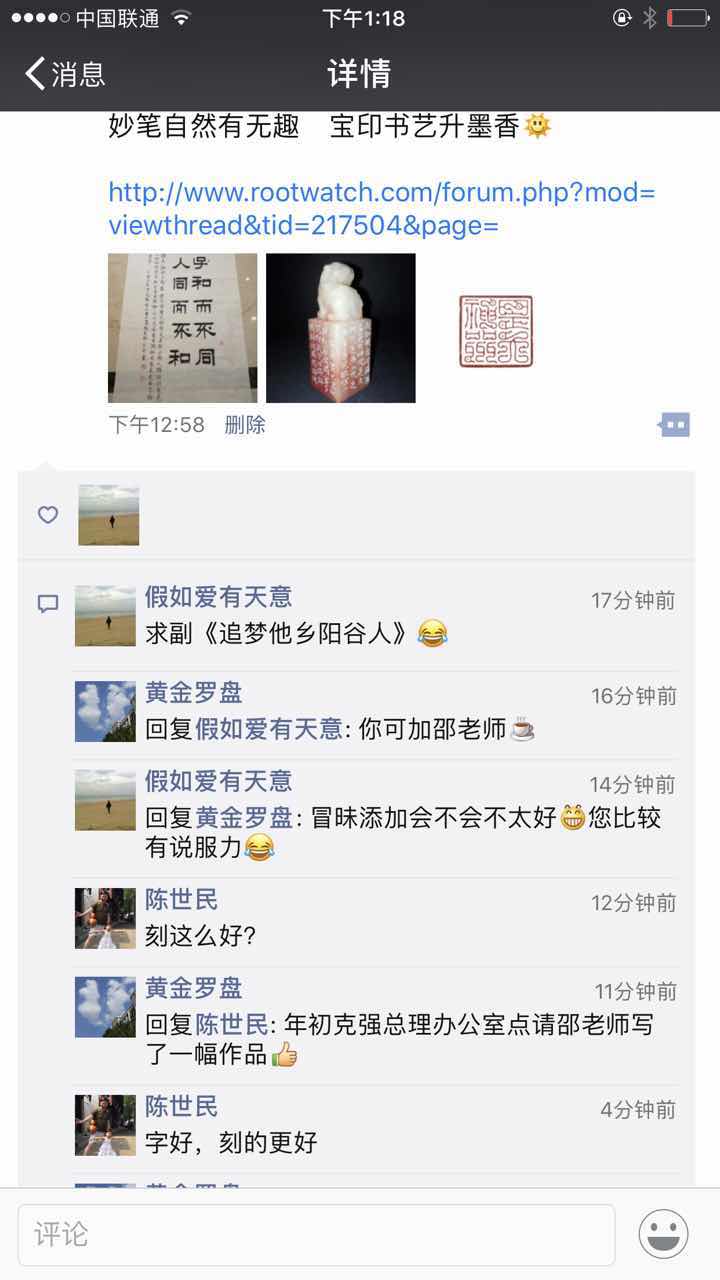The width and height of the screenshot is (720, 1280).
Task: View the calligraphy scroll photo
Action: click(x=182, y=328)
